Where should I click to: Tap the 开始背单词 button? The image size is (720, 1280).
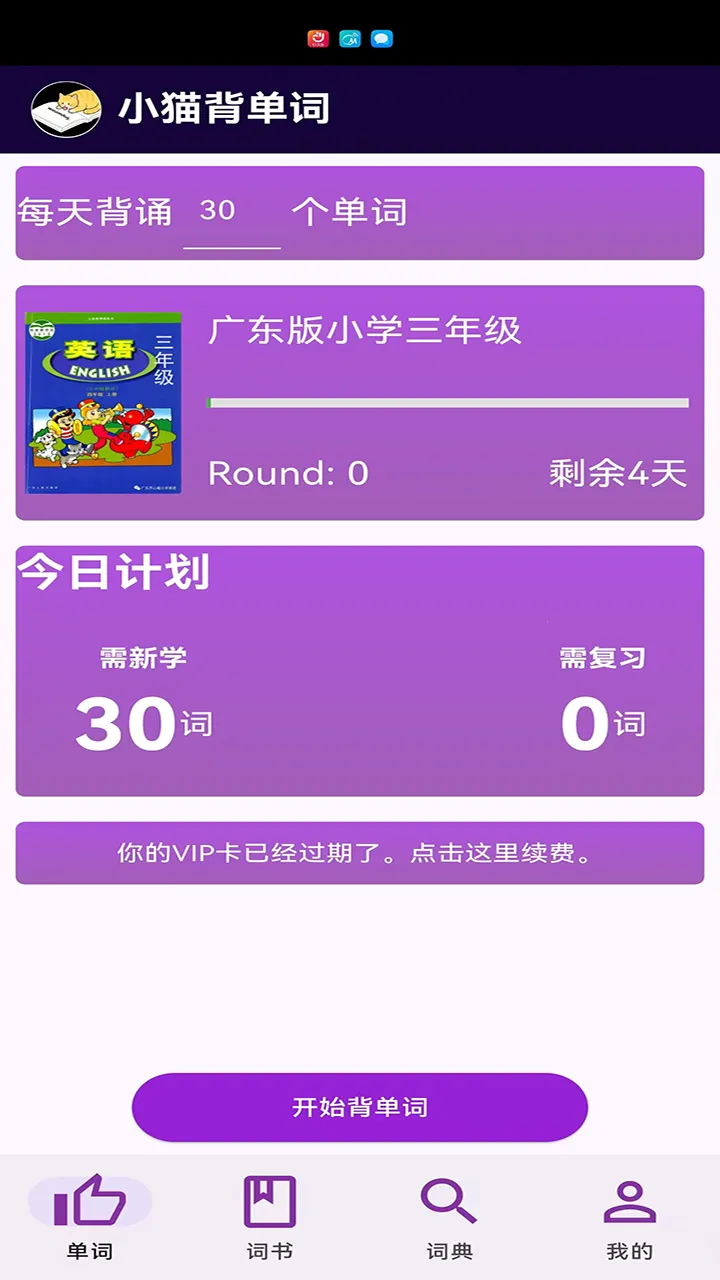359,1107
